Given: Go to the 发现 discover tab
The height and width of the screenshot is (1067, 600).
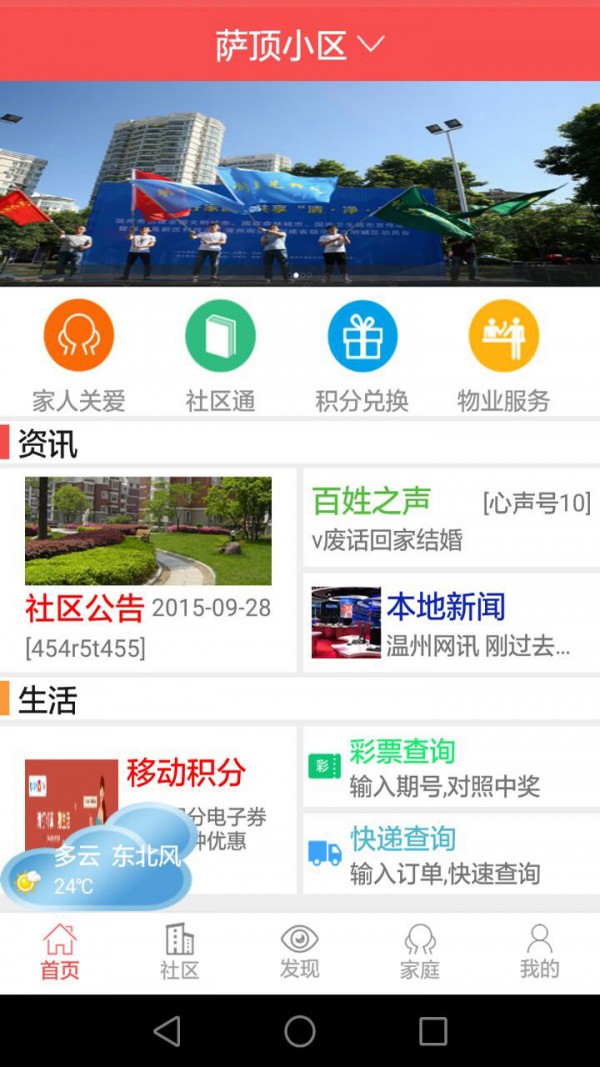Looking at the screenshot, I should [x=300, y=952].
